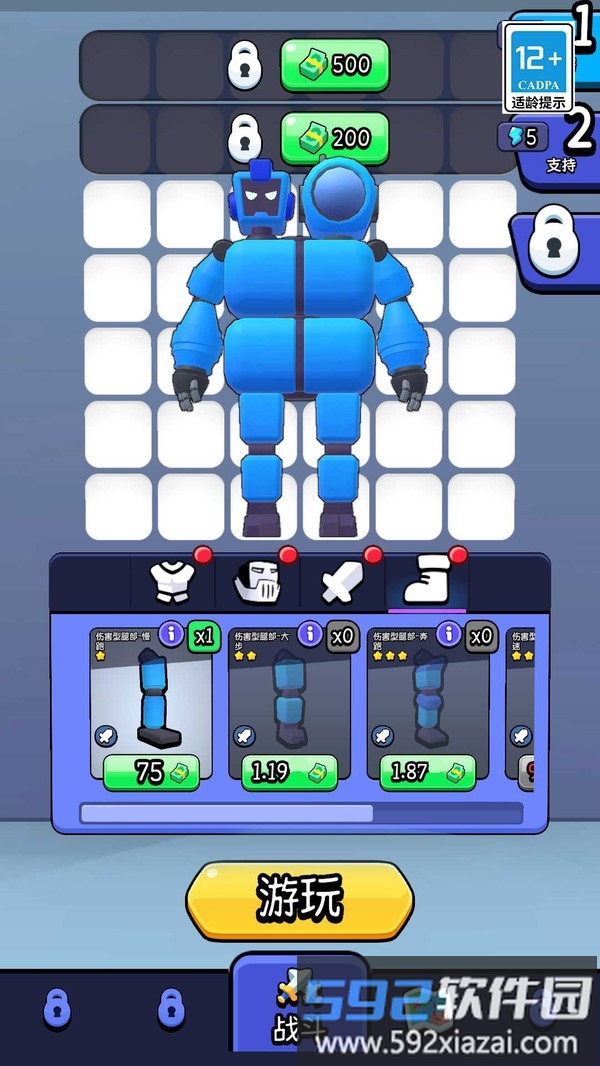The width and height of the screenshot is (600, 1066).
Task: Buy the 大步 leg part for 1.19
Action: (x=289, y=771)
